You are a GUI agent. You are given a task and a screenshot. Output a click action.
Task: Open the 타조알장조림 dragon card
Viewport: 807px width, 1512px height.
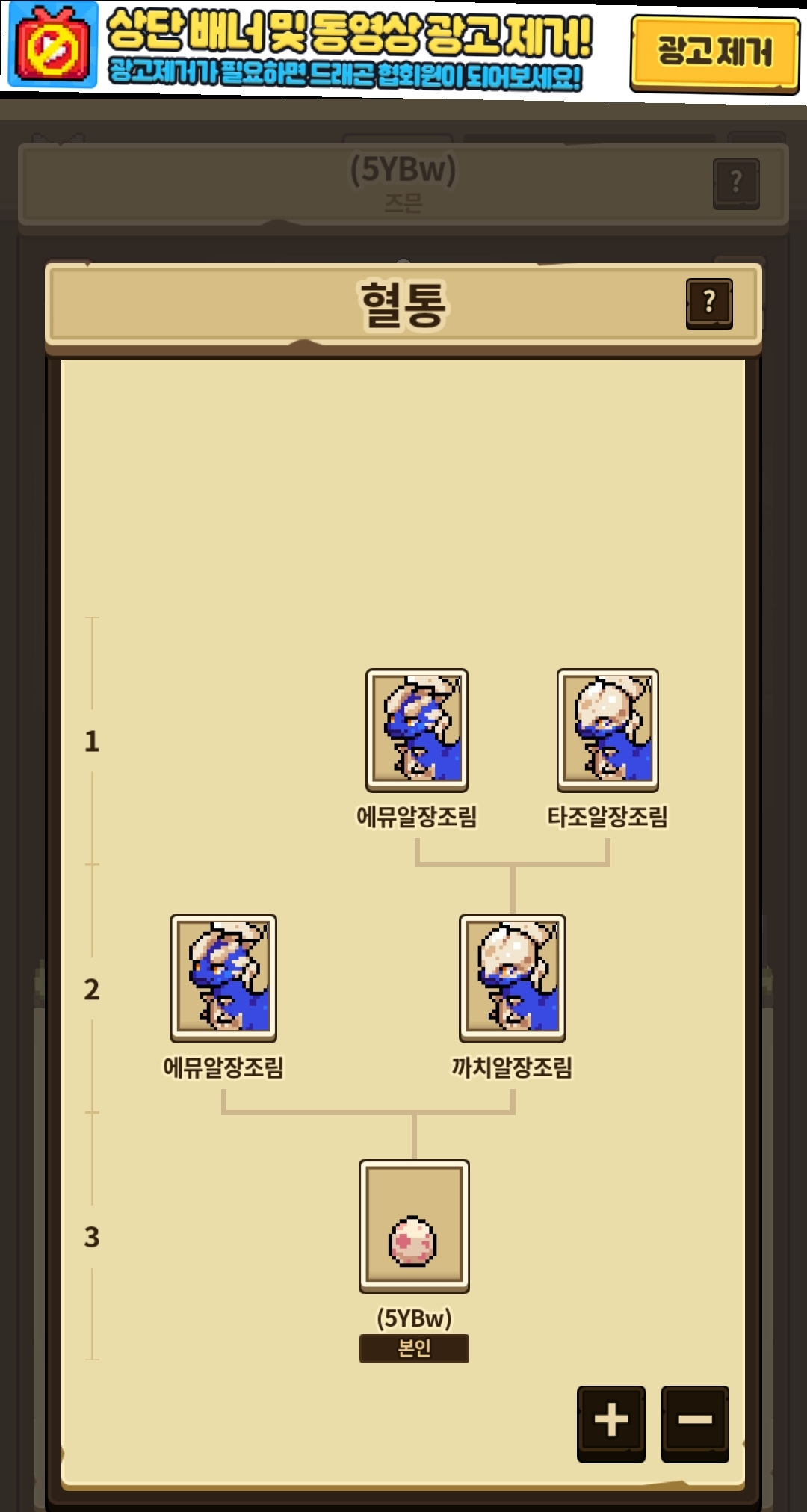[x=607, y=730]
